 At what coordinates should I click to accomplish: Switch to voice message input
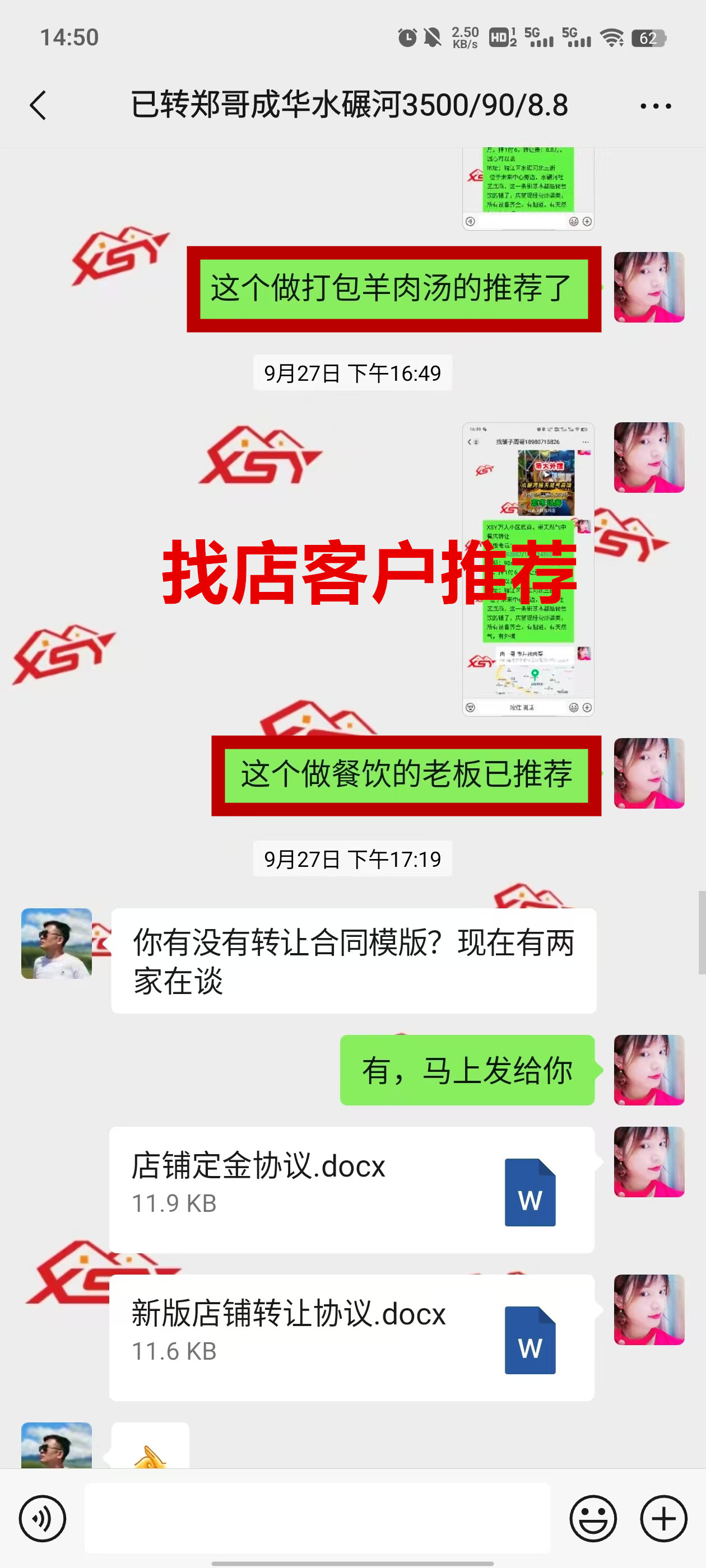click(x=42, y=1518)
